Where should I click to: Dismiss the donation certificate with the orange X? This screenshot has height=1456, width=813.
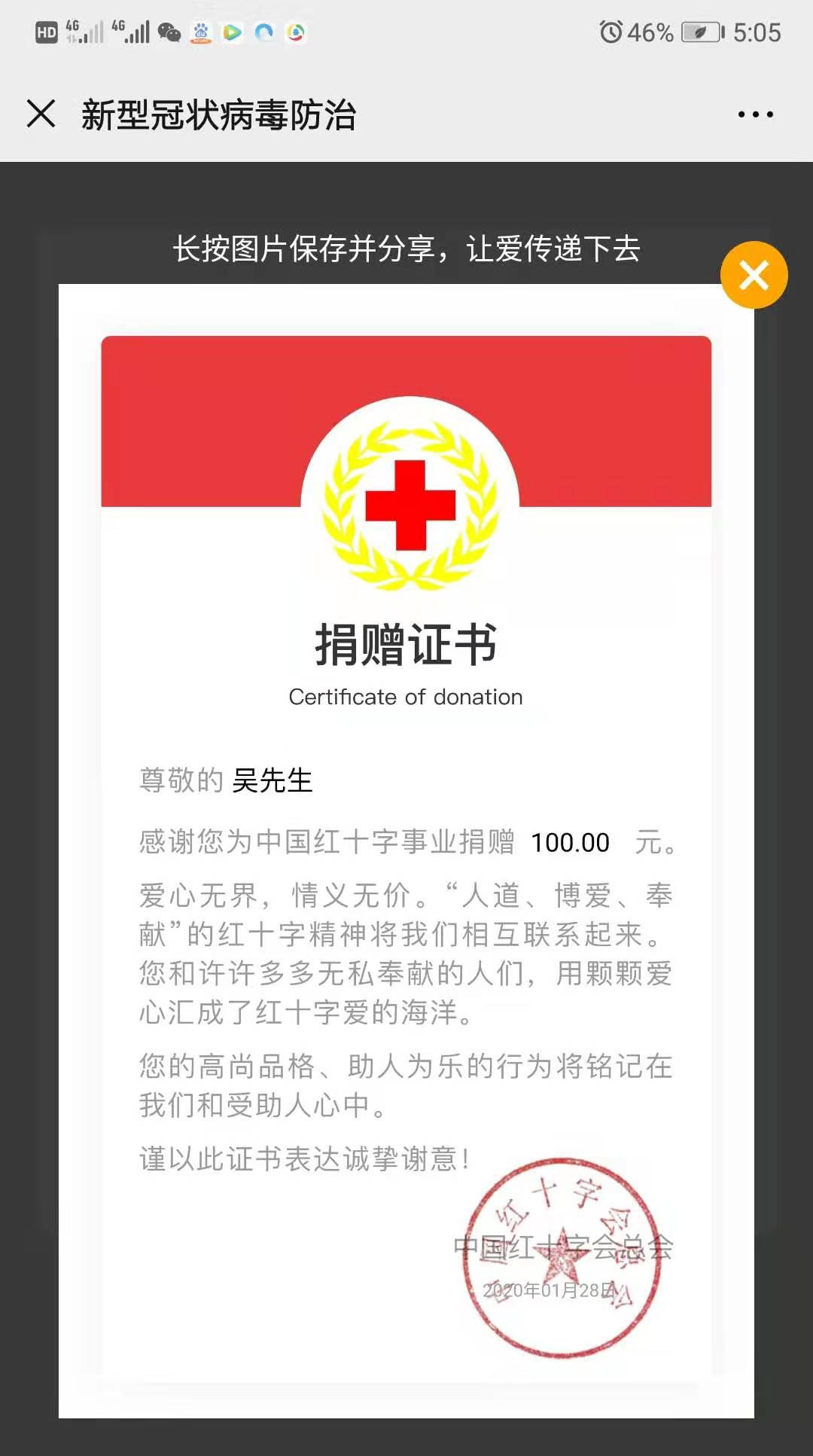click(754, 275)
